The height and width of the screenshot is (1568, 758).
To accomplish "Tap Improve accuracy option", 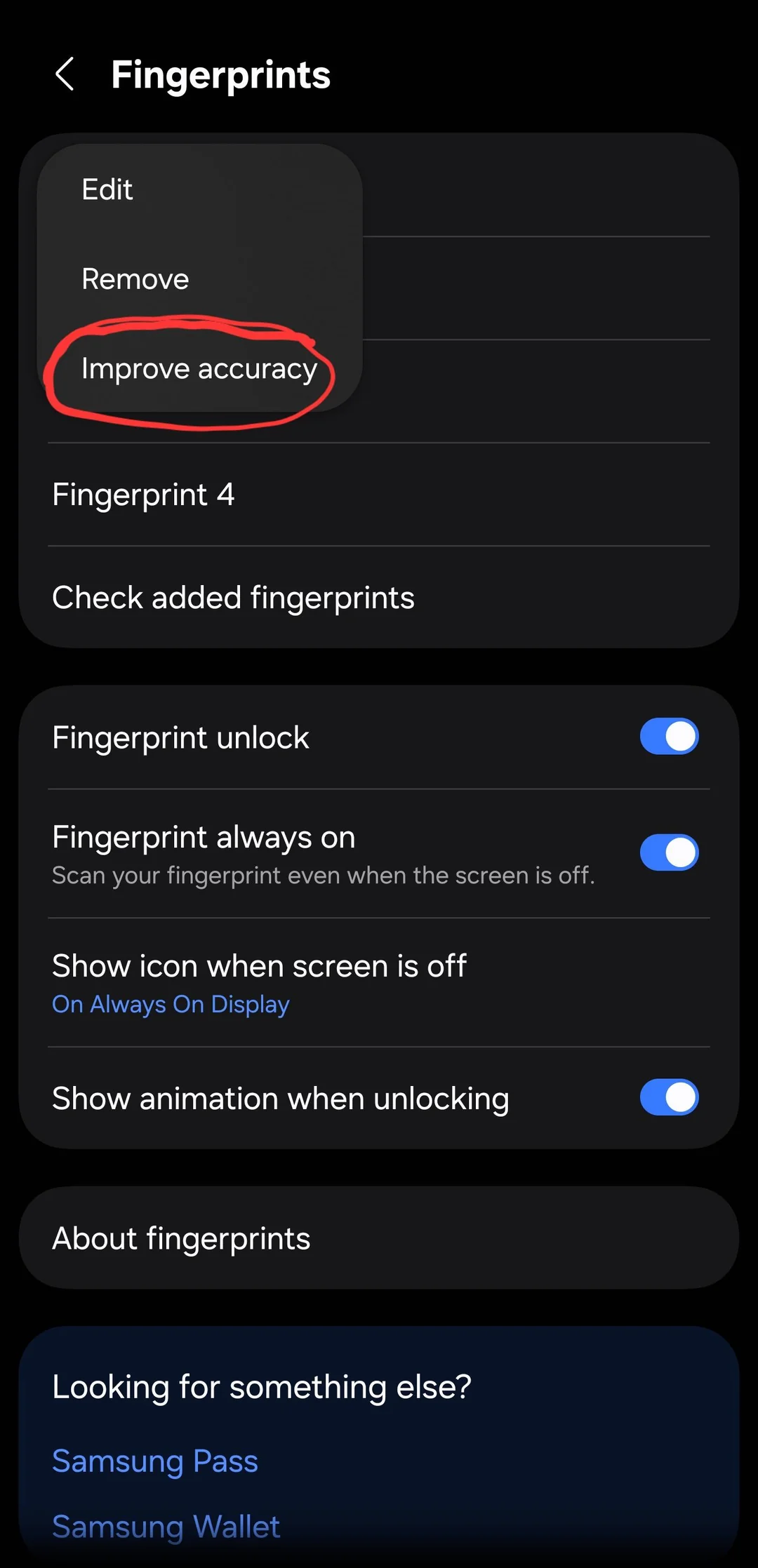I will (x=199, y=369).
